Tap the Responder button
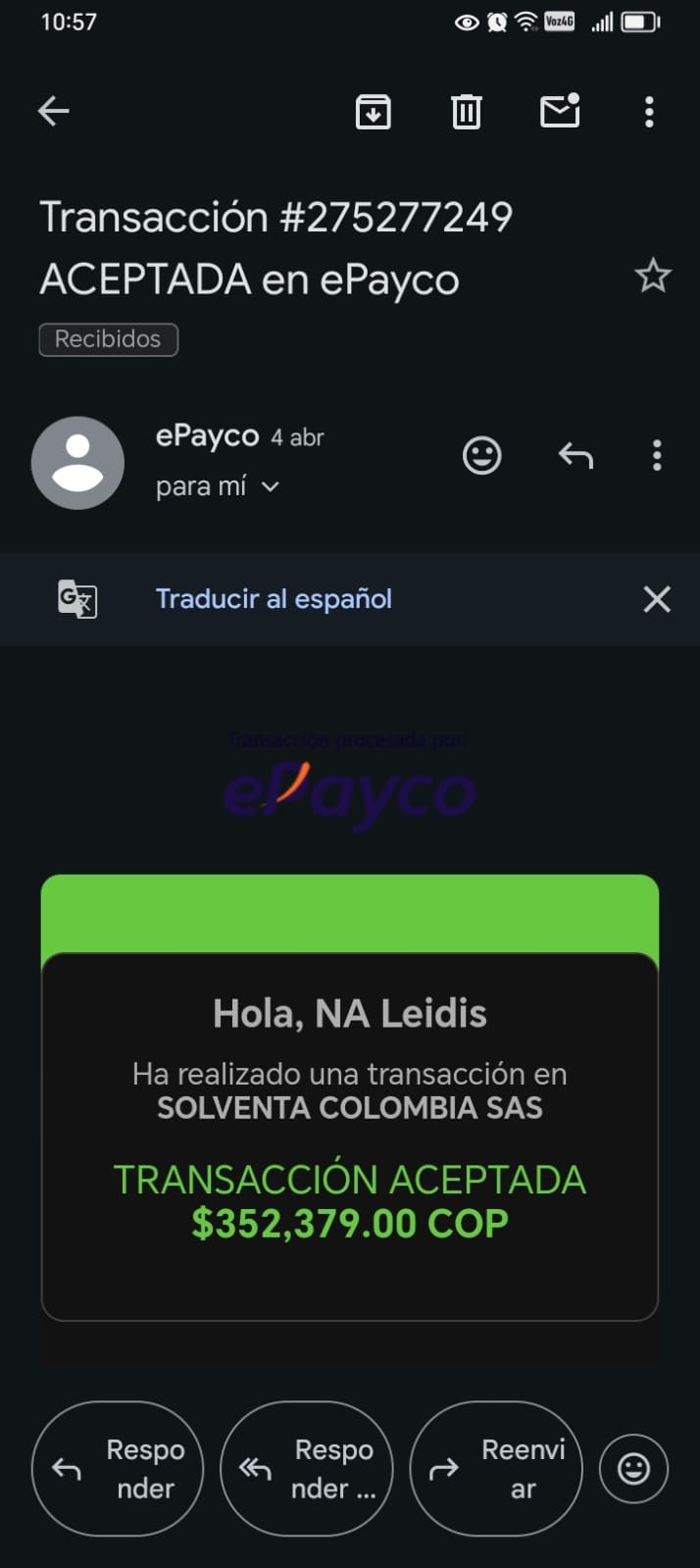This screenshot has height=1568, width=700. (118, 1468)
